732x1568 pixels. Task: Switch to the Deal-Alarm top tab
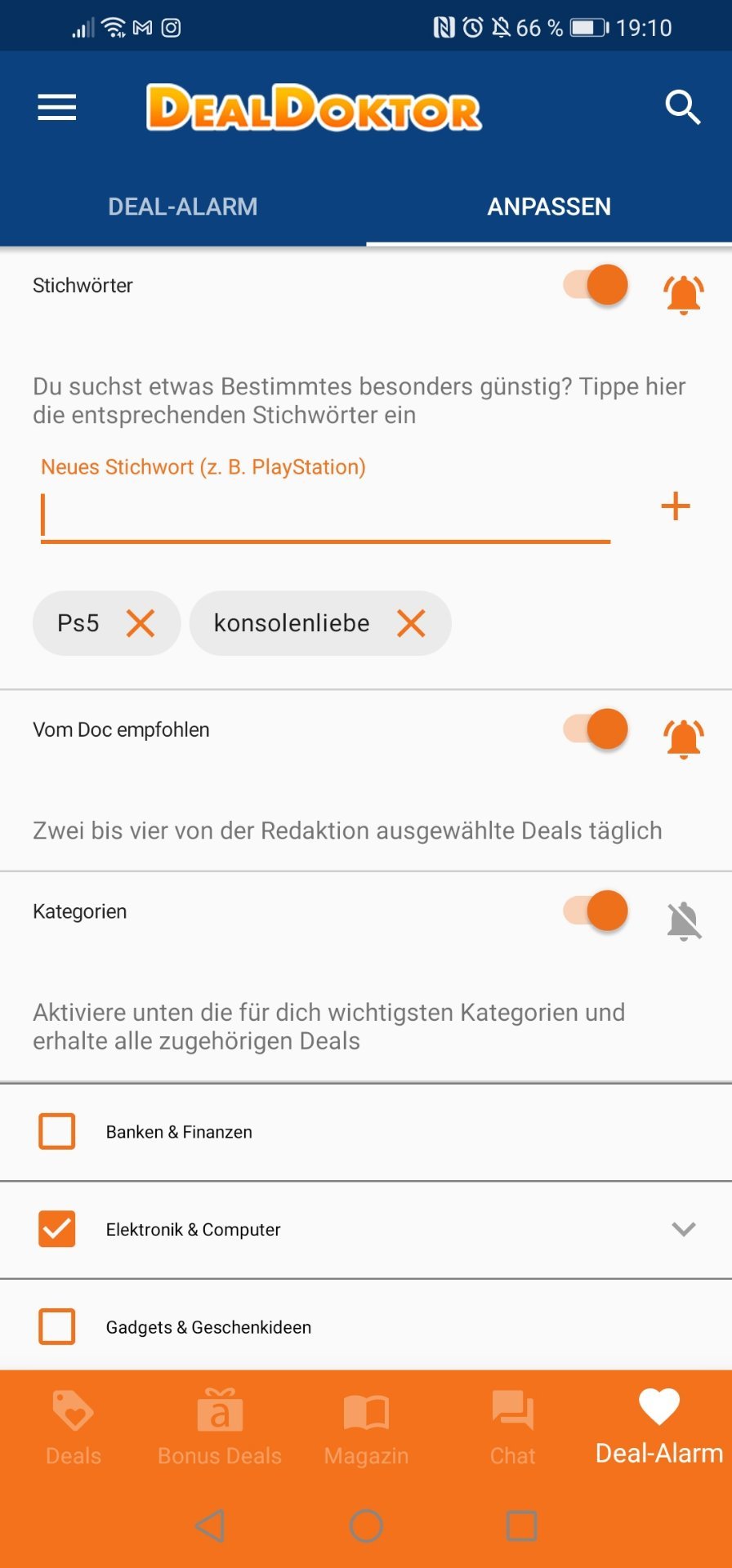pyautogui.click(x=183, y=207)
